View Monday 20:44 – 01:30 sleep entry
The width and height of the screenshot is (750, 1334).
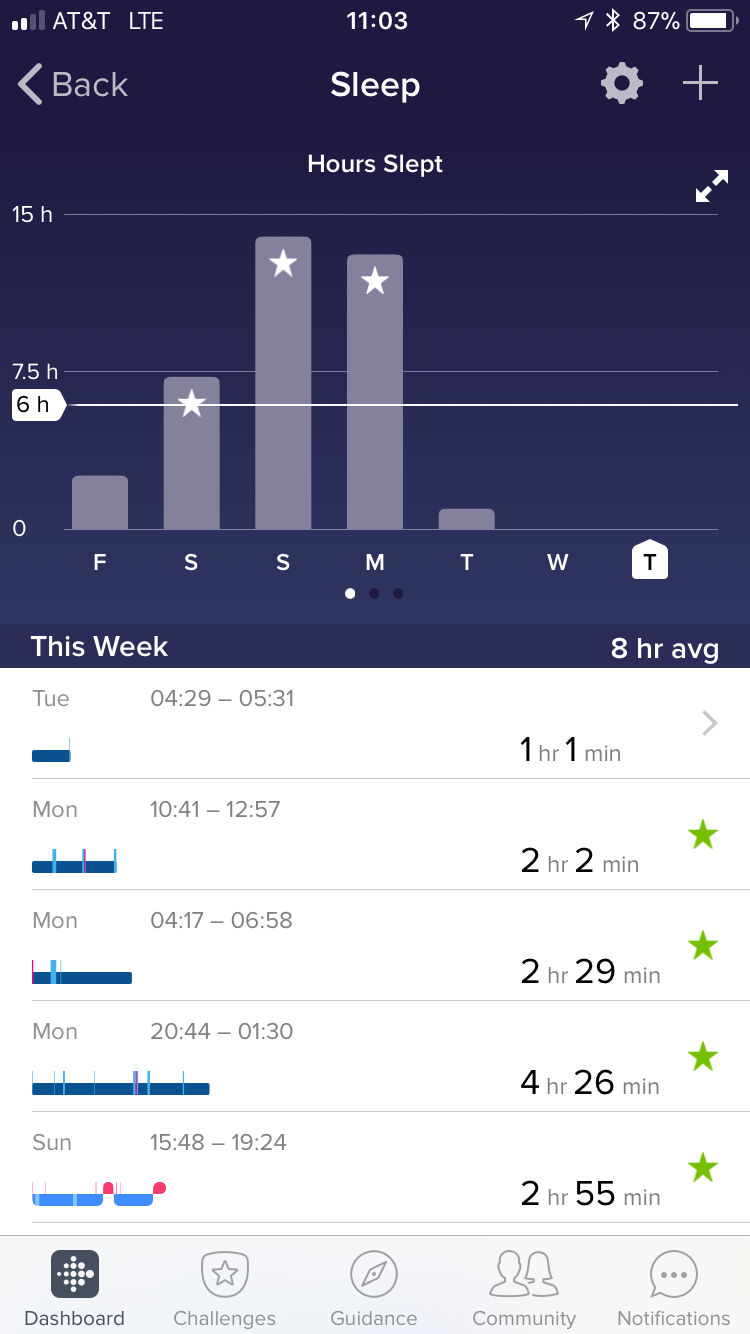(x=375, y=1057)
